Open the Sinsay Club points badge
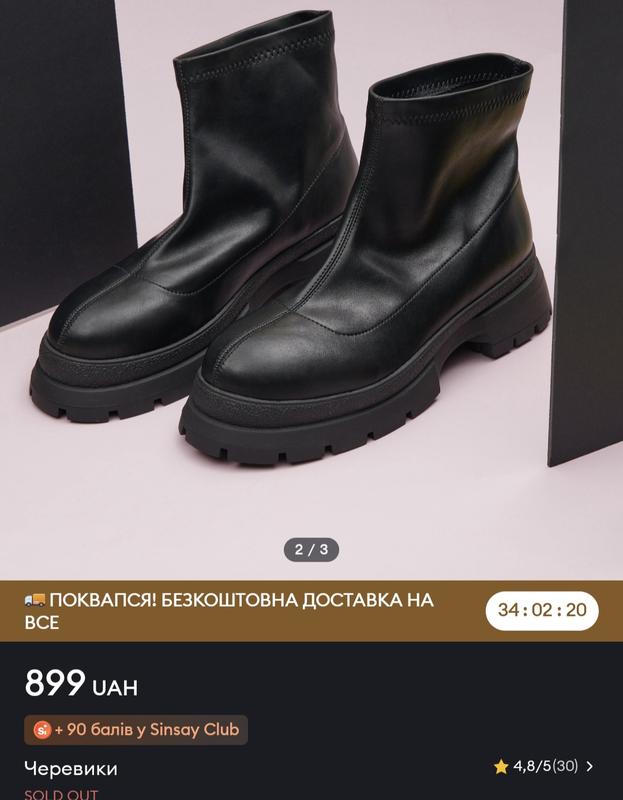 (x=136, y=730)
